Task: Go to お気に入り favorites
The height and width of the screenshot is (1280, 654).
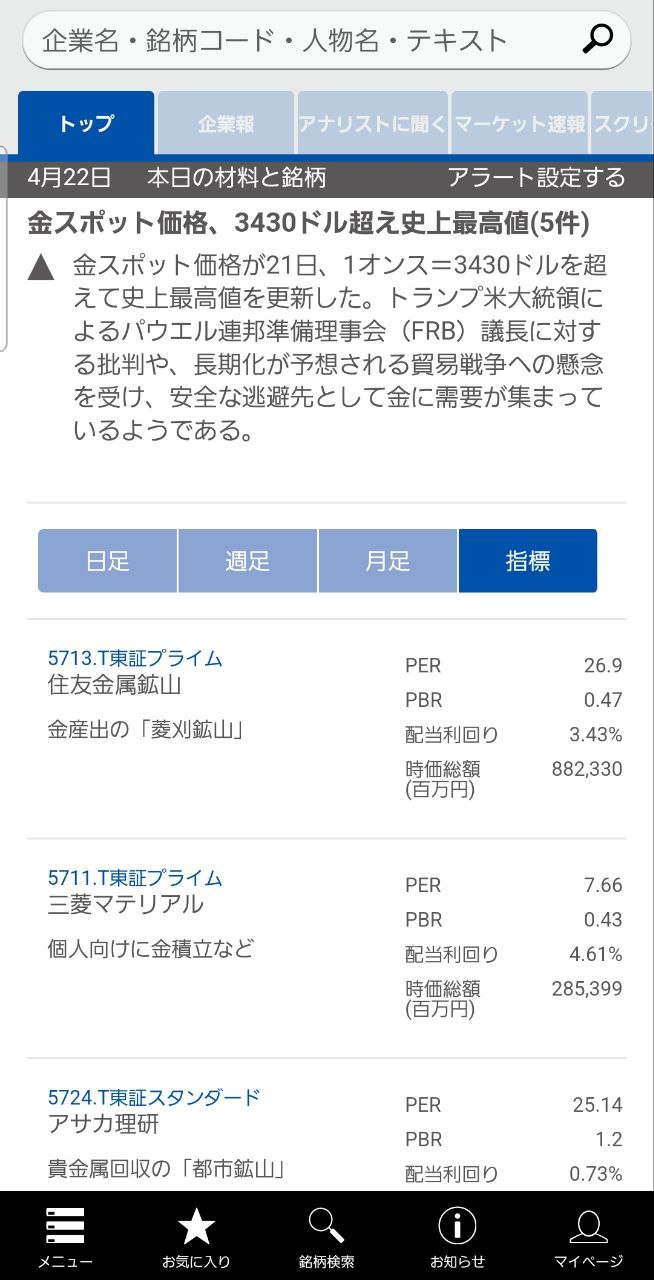Action: click(196, 1236)
